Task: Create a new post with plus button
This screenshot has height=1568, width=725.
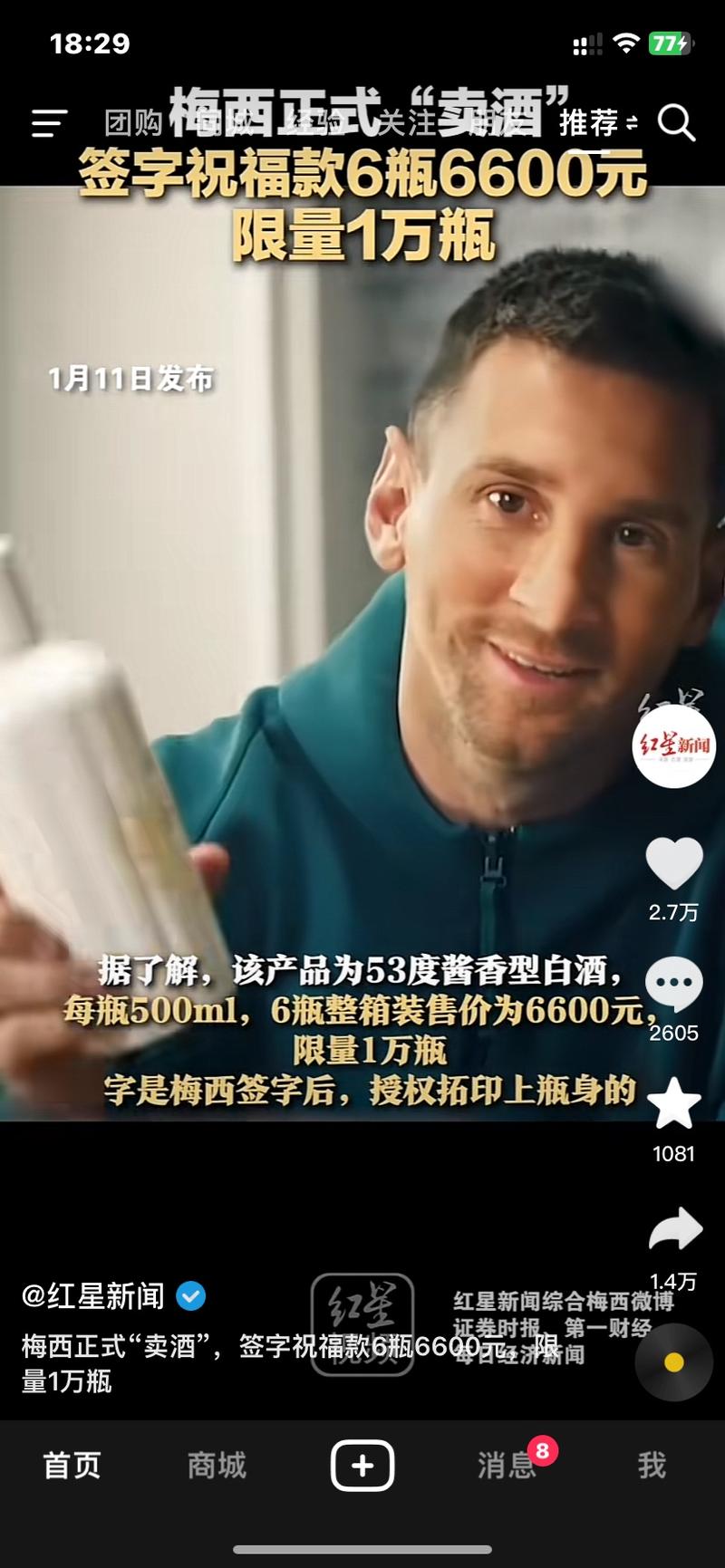Action: point(362,1465)
